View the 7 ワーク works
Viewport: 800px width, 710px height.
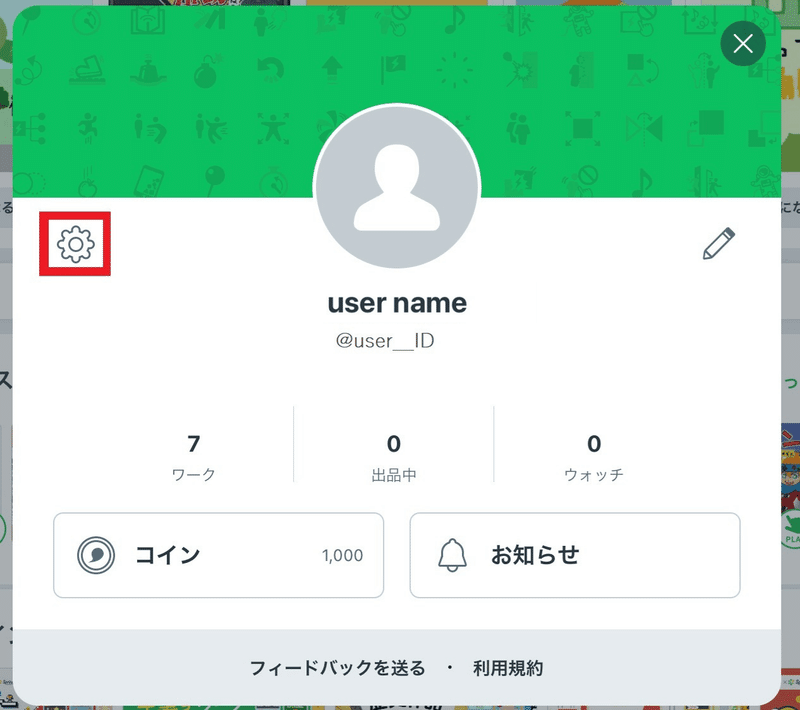193,456
